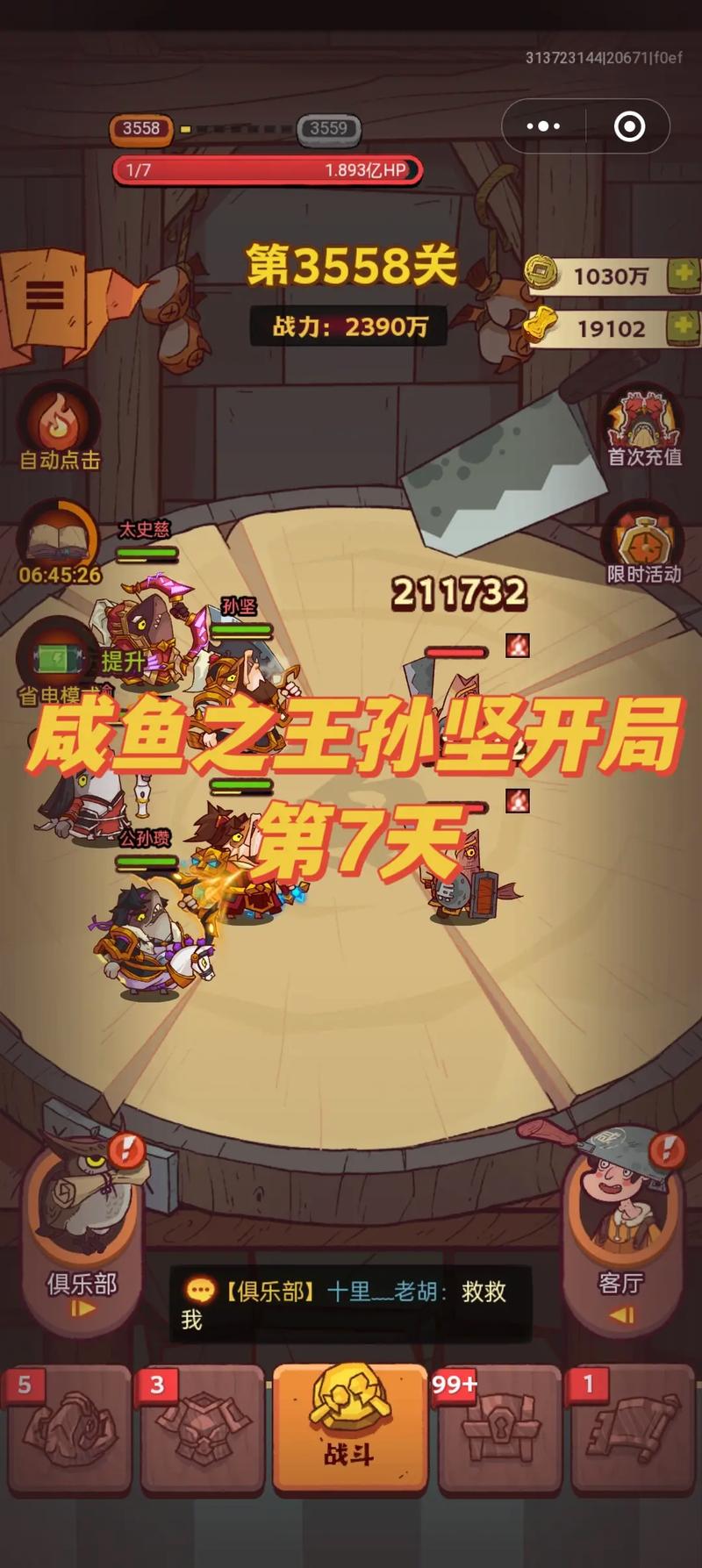Open the hamburger menu on the paper scroll
The height and width of the screenshot is (1568, 702).
tap(44, 296)
